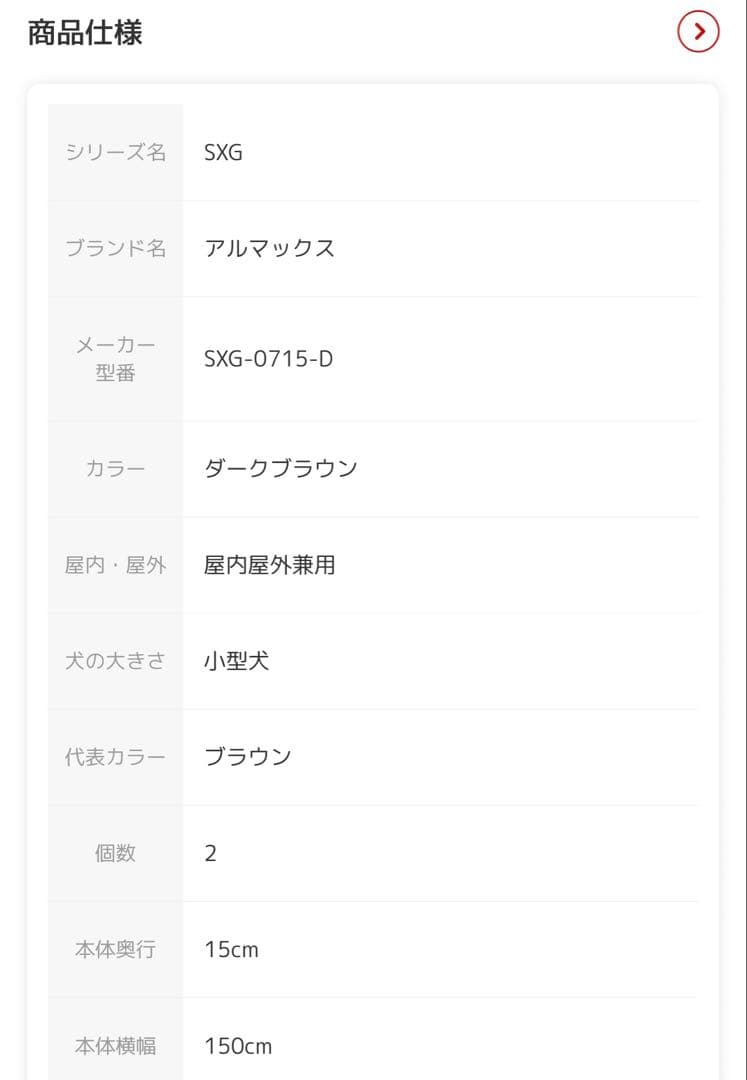This screenshot has width=747, height=1080.
Task: Select the カラー row
Action: click(114, 468)
